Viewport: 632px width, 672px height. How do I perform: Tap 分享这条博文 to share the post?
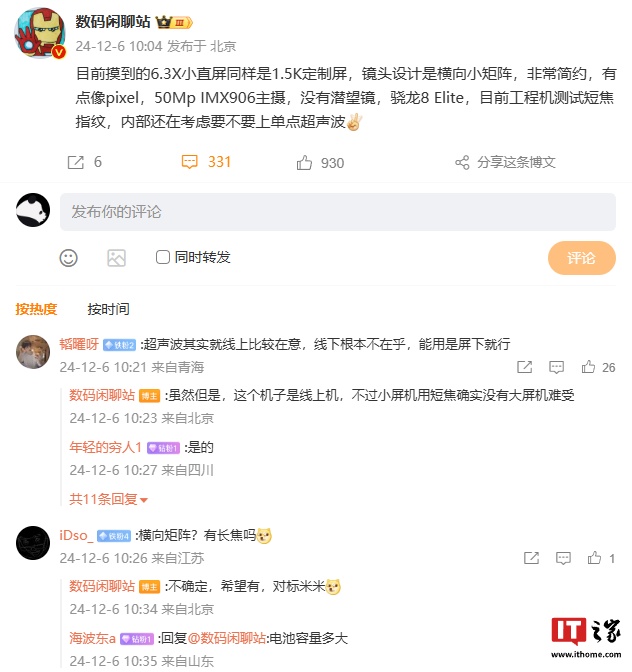point(505,162)
